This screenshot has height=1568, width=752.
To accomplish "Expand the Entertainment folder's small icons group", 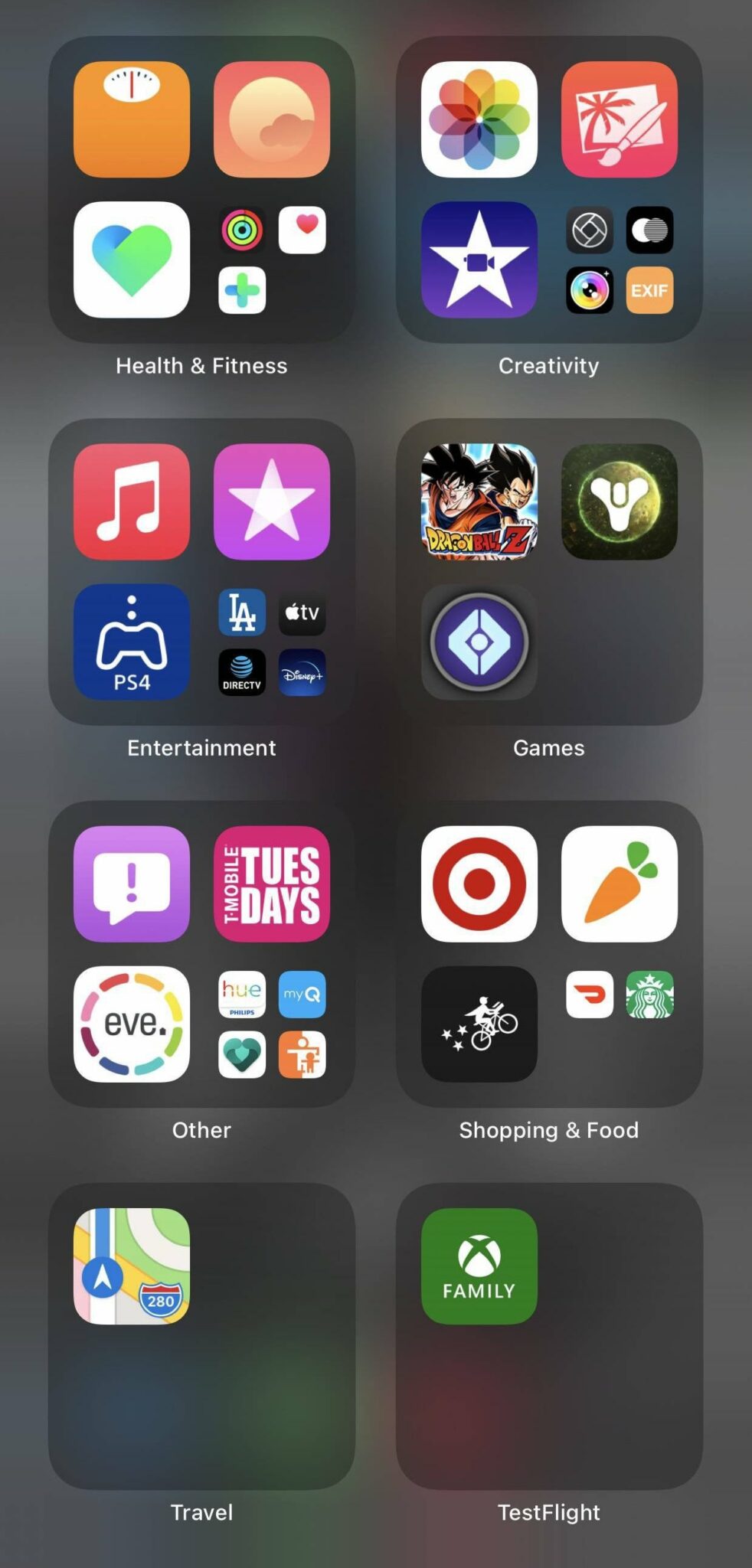I will pos(271,642).
